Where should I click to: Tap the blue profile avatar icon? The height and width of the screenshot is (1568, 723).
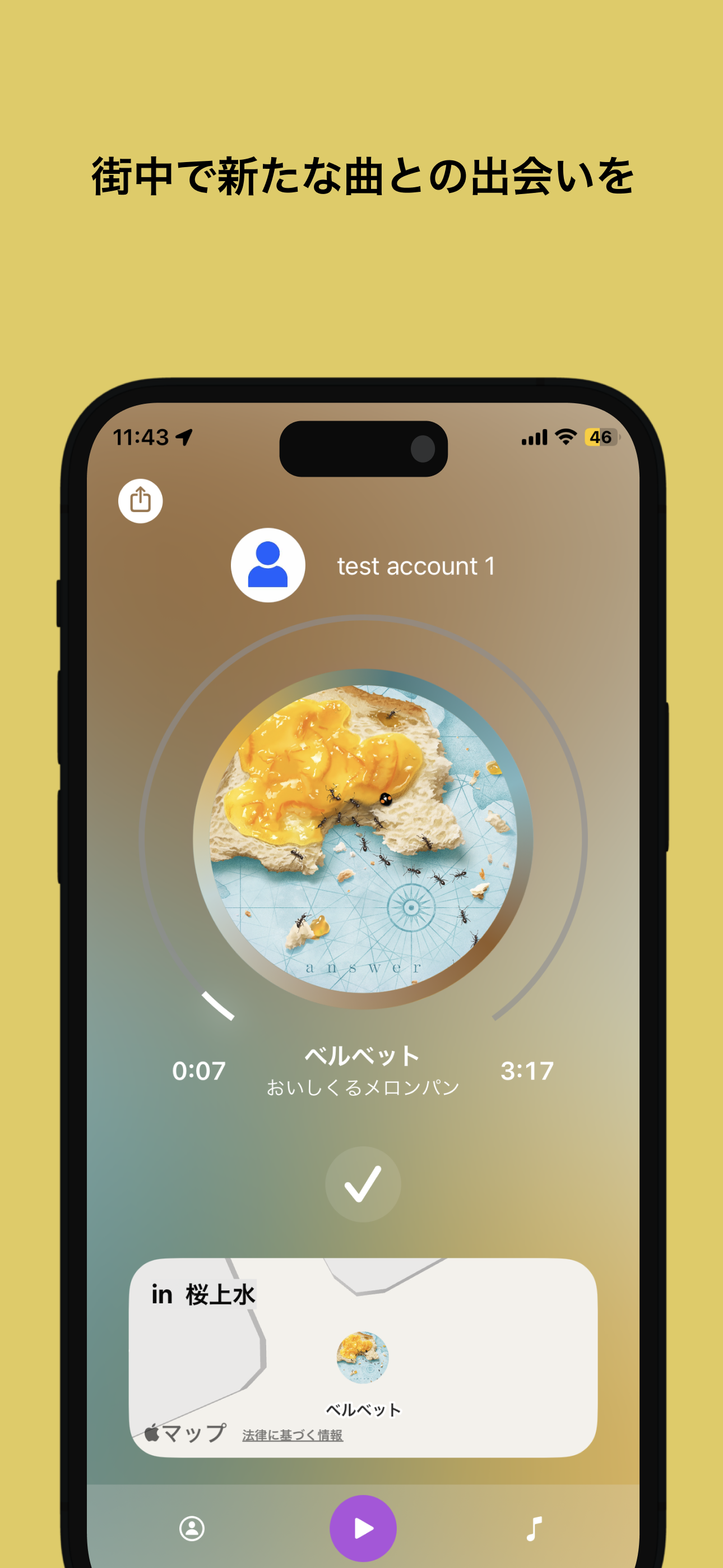pos(267,564)
